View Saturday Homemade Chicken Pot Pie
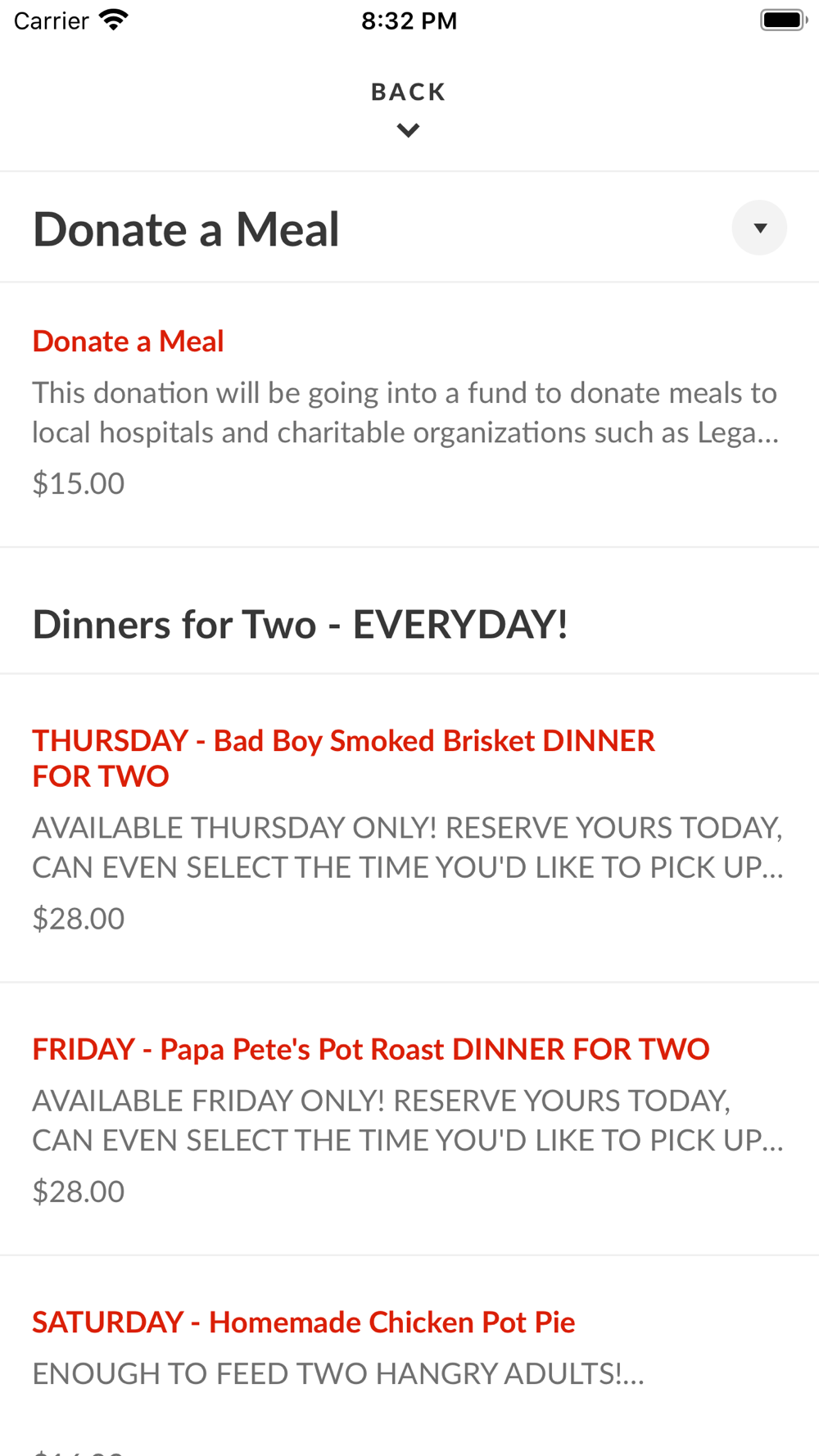This screenshot has height=1456, width=819. point(303,1323)
